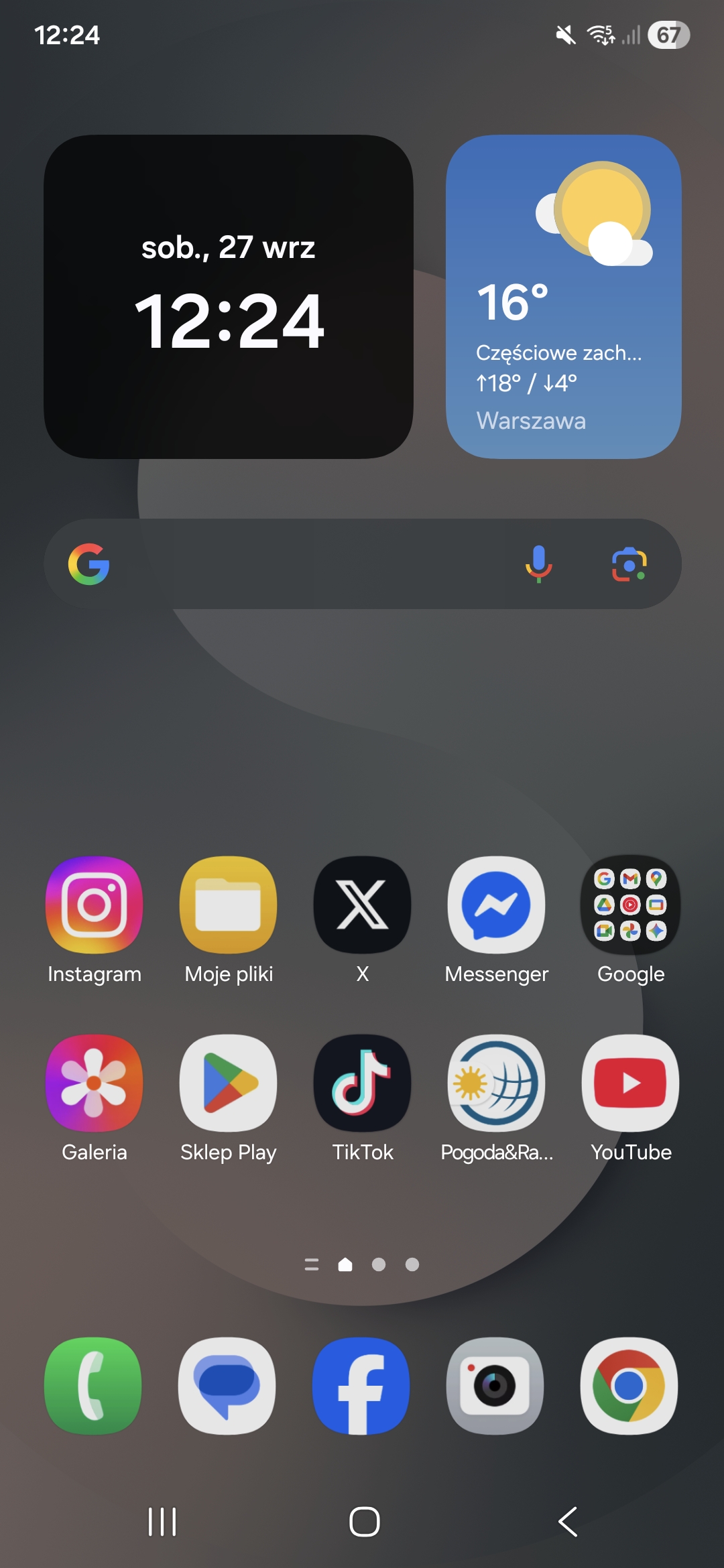The image size is (724, 1568).
Task: Open the Phone dialer in the dock
Action: [93, 1386]
